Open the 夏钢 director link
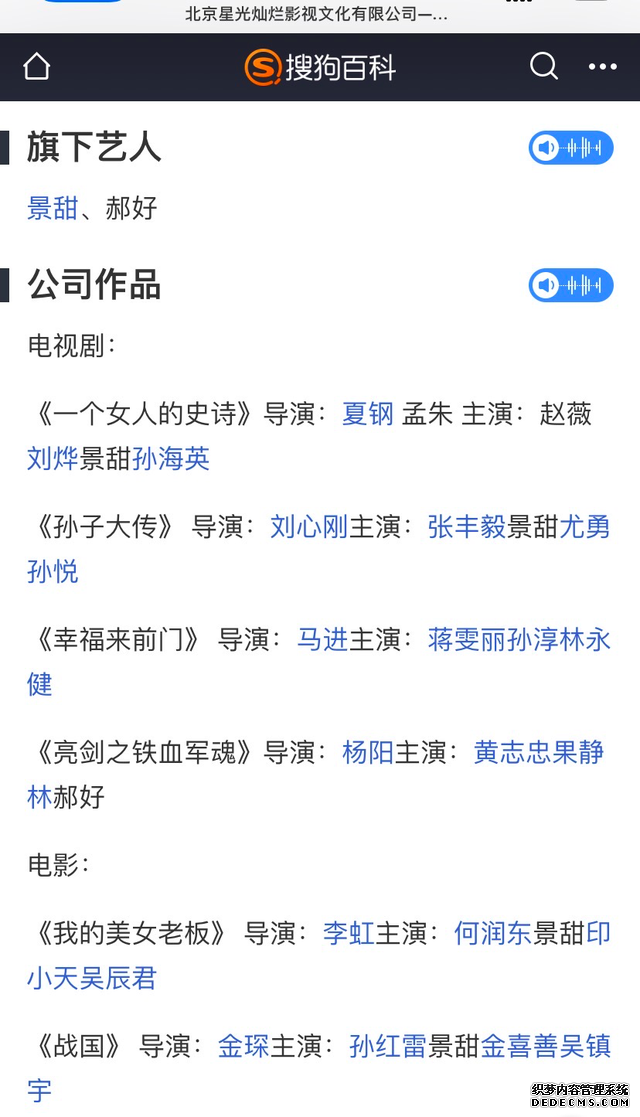640x1117 pixels. pos(368,413)
